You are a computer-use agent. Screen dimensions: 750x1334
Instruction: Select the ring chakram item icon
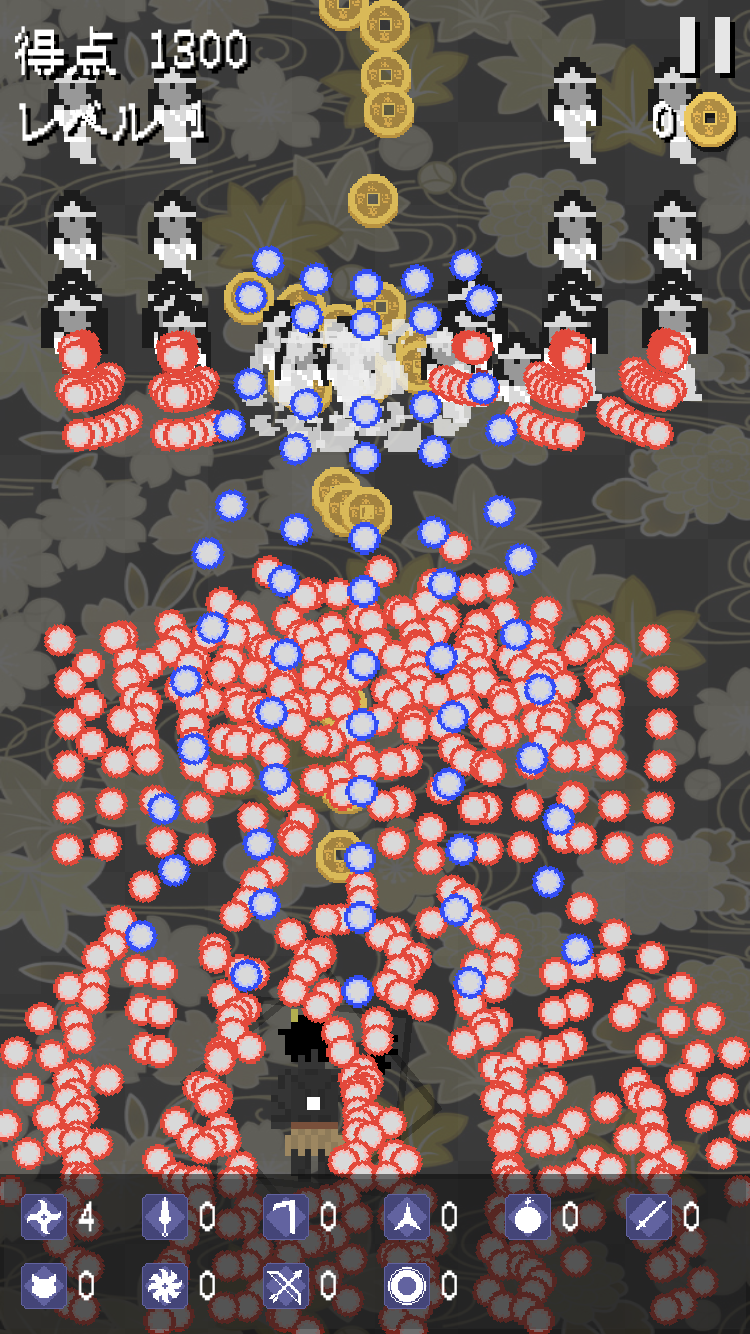tap(407, 1285)
